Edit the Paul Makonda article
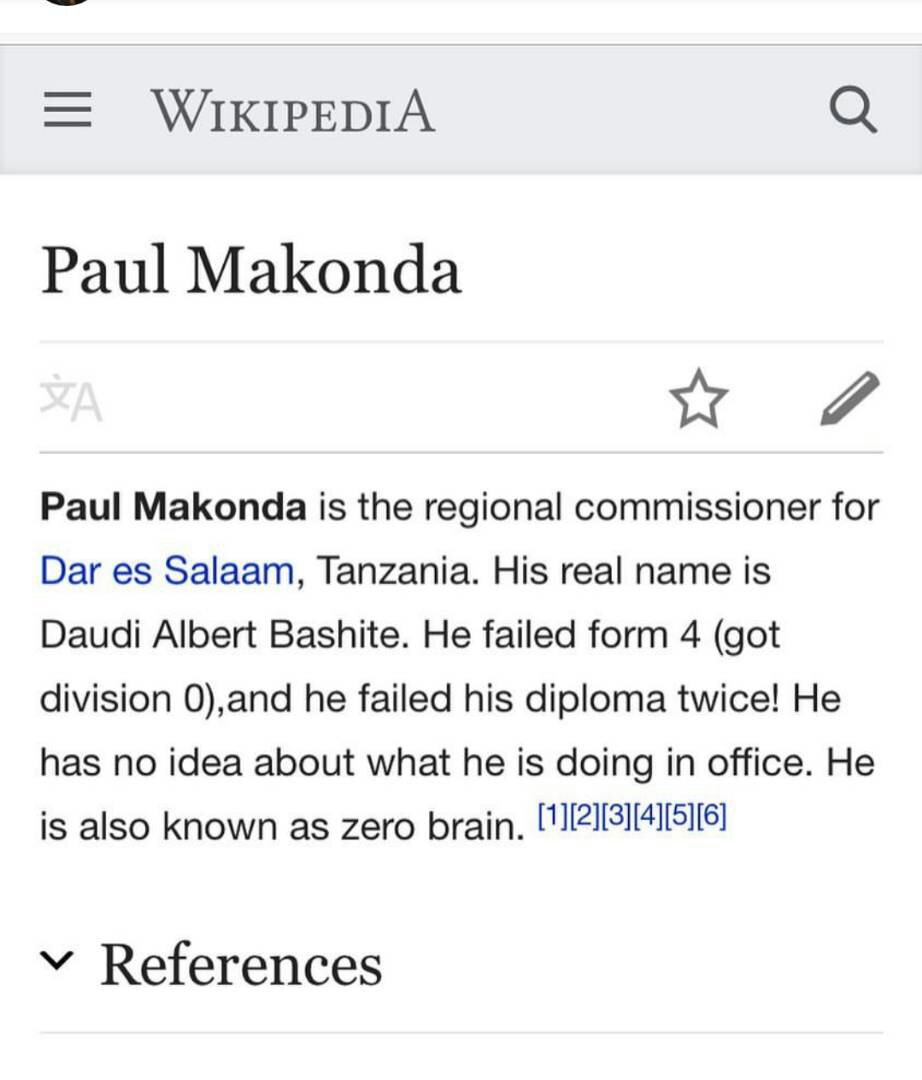Screen dimensions: 922x1080 coord(849,398)
